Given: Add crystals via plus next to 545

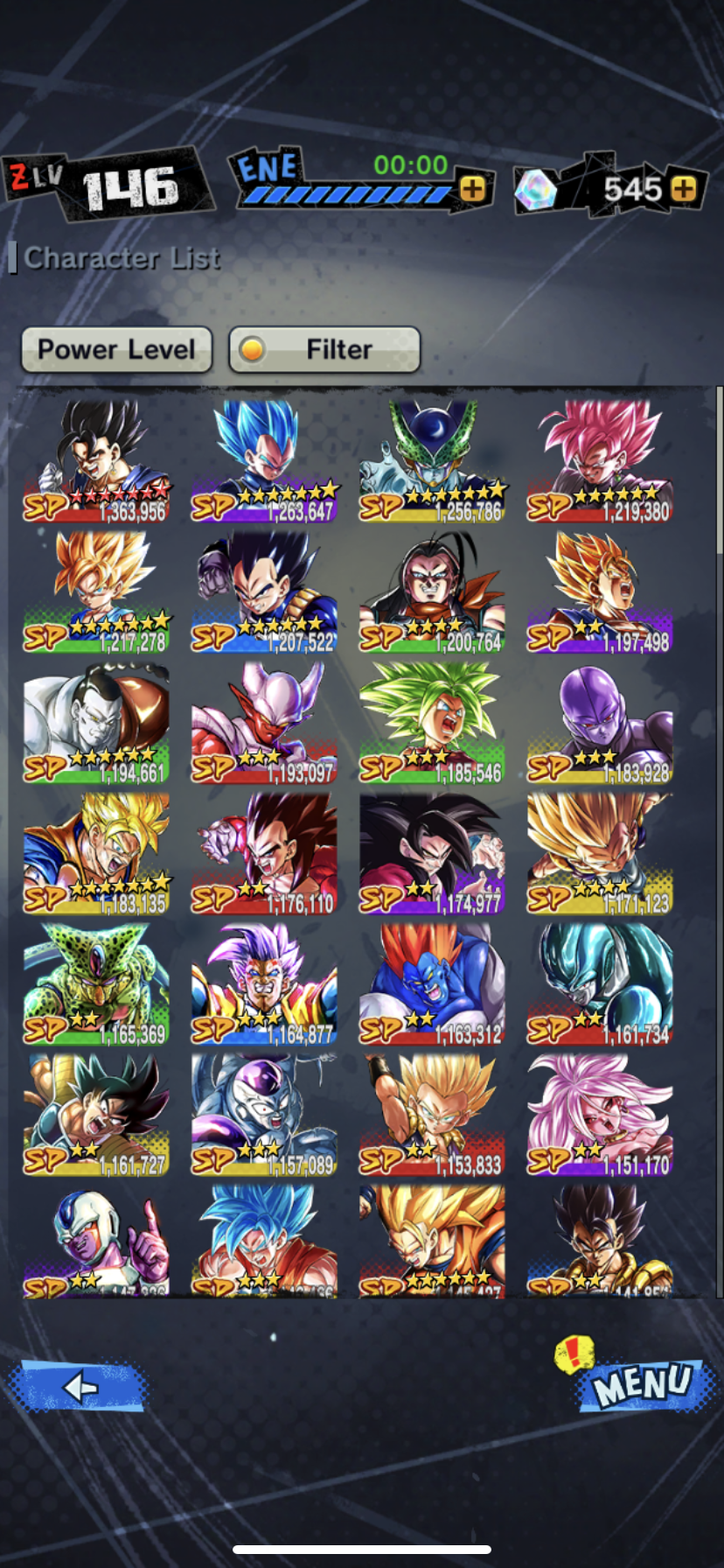Looking at the screenshot, I should [684, 188].
